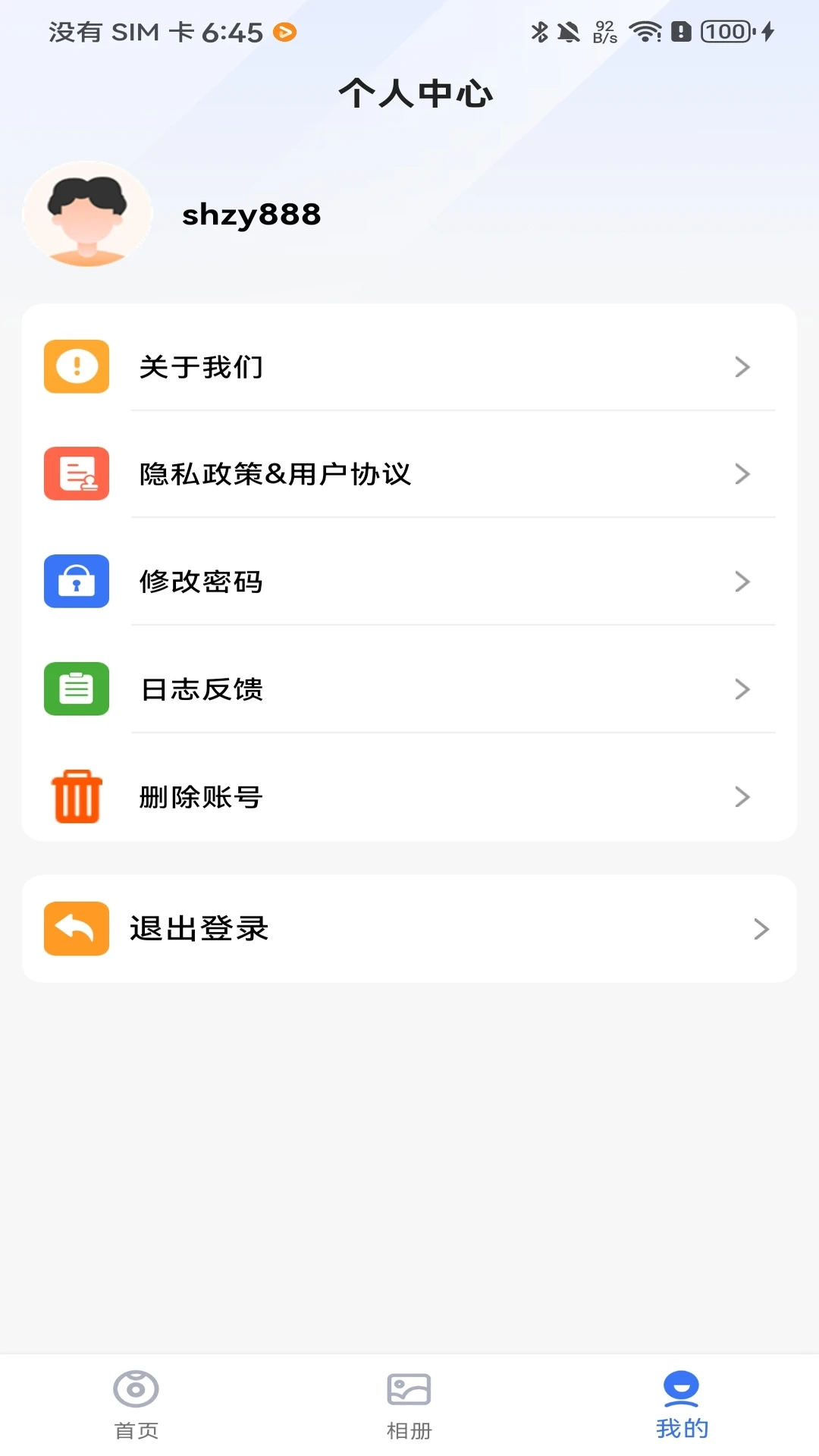Tap the shzy888 profile avatar
This screenshot has width=819, height=1456.
88,214
